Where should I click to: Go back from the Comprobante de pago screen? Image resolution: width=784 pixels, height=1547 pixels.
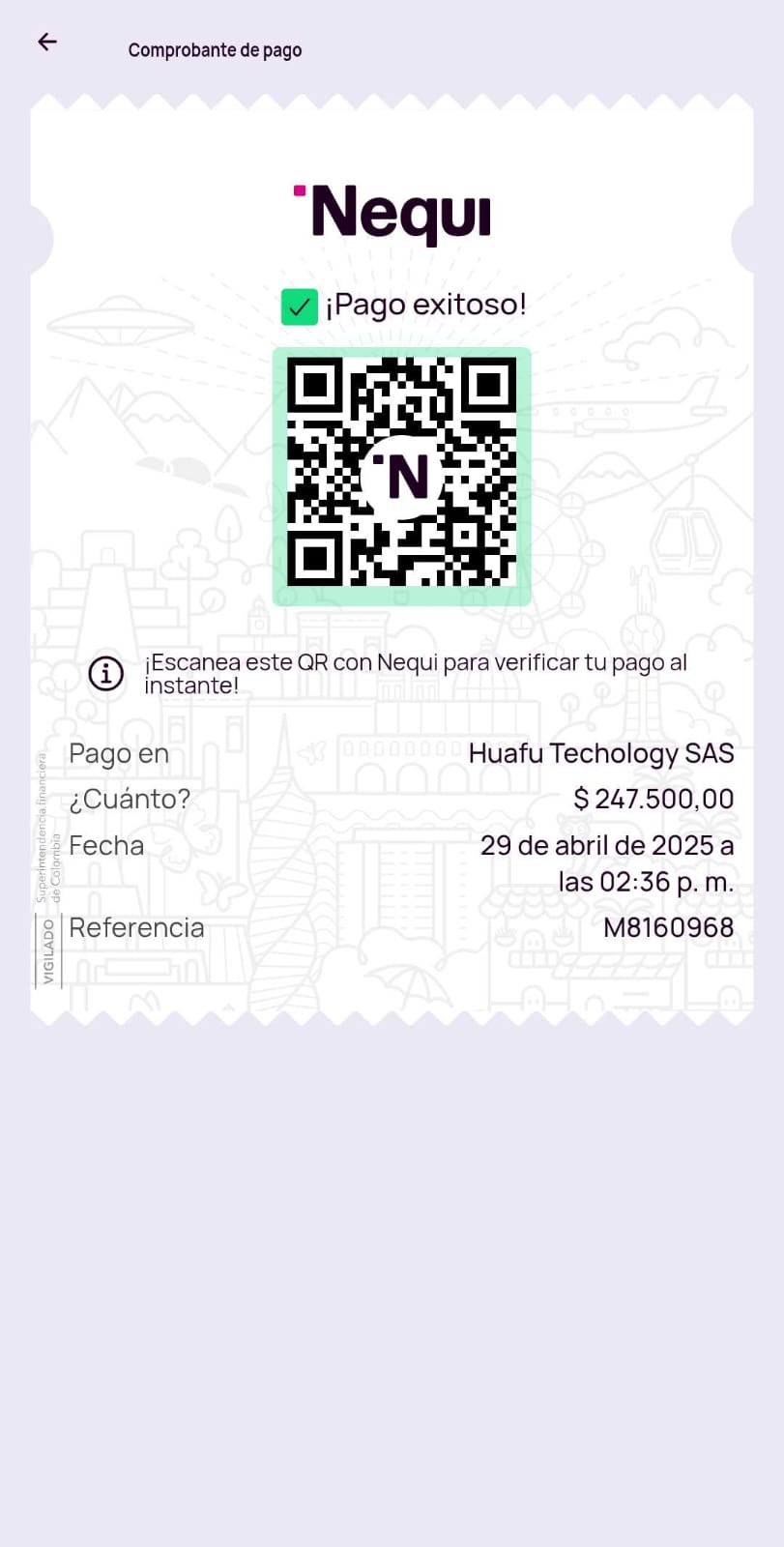click(x=47, y=42)
